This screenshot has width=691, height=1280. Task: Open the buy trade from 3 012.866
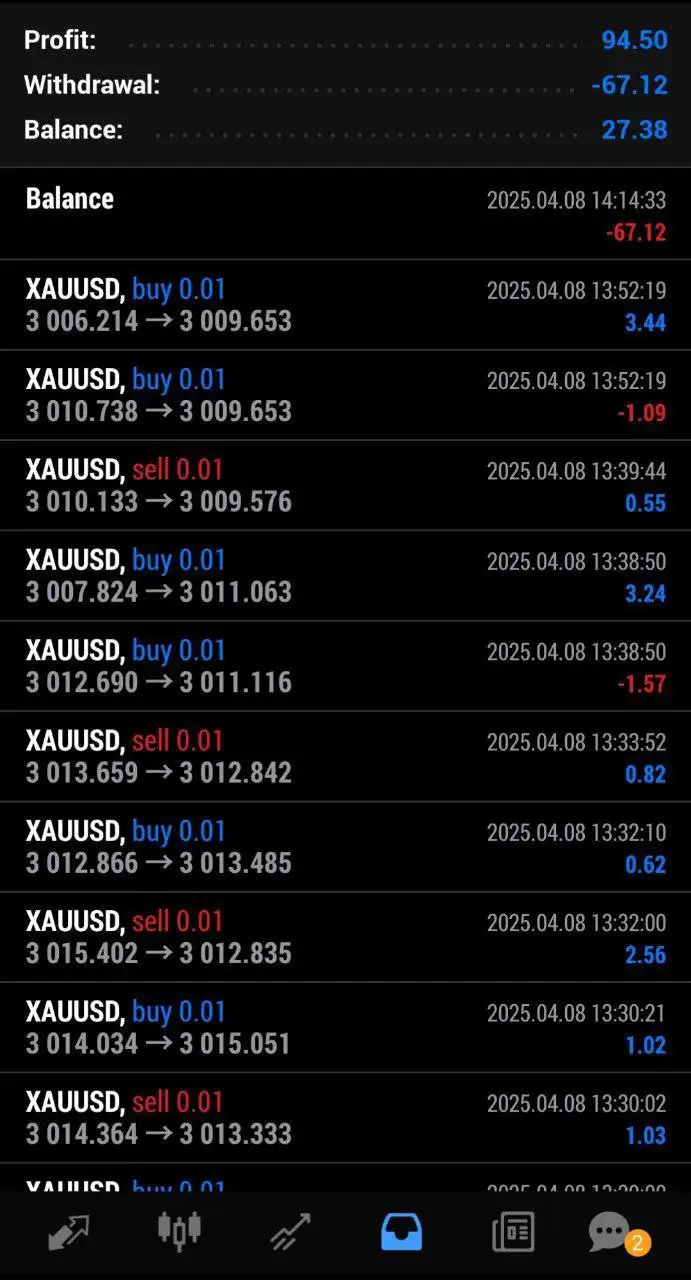345,846
